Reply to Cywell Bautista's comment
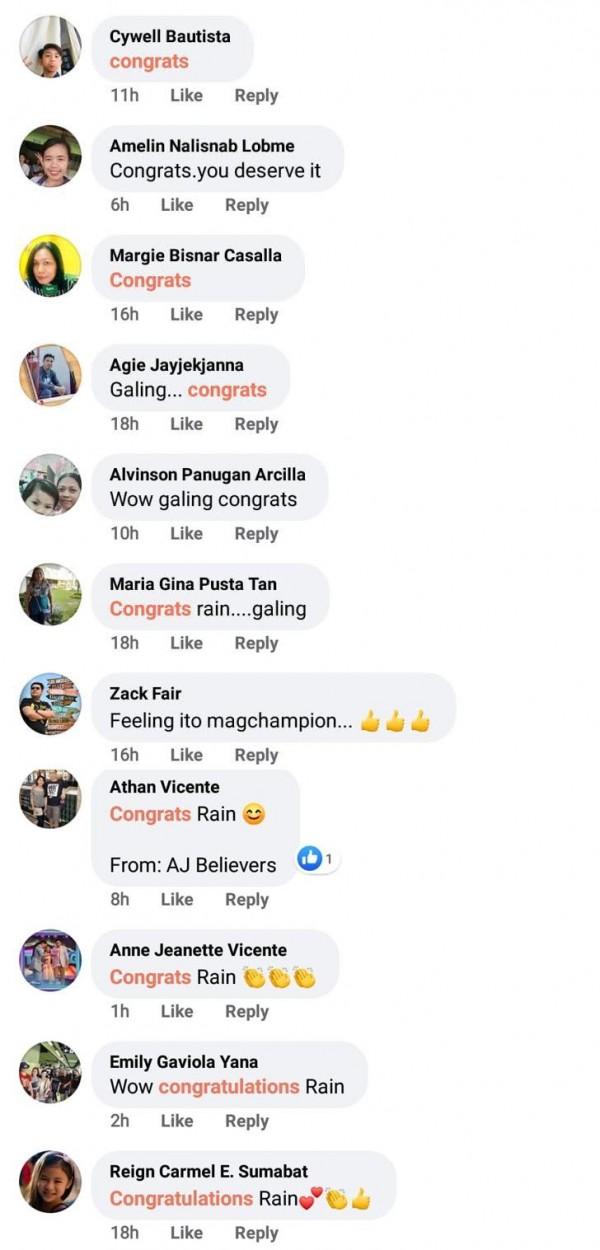This screenshot has width=600, height=1250. click(x=256, y=96)
